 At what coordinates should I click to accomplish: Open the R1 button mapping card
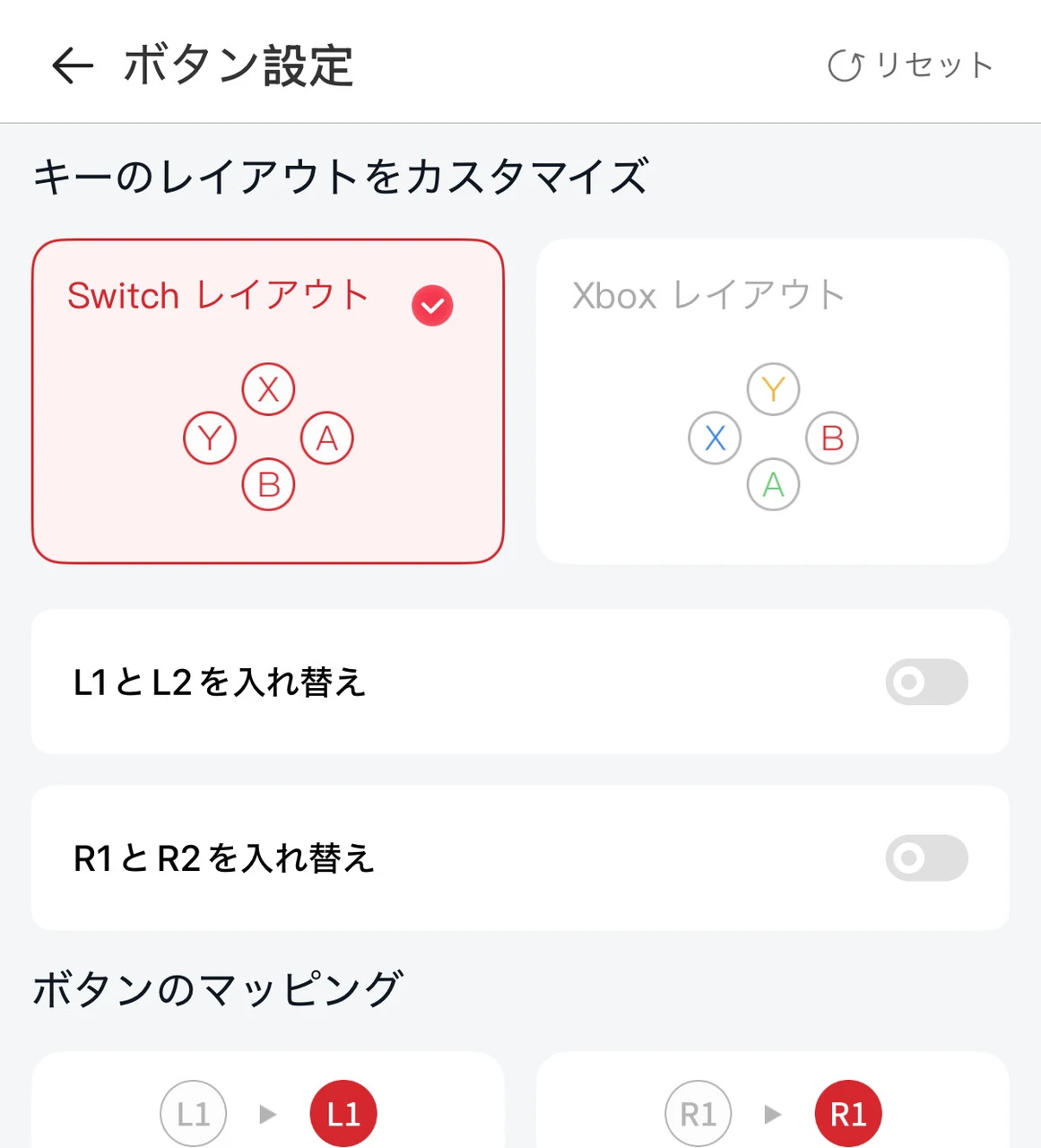click(x=773, y=1108)
